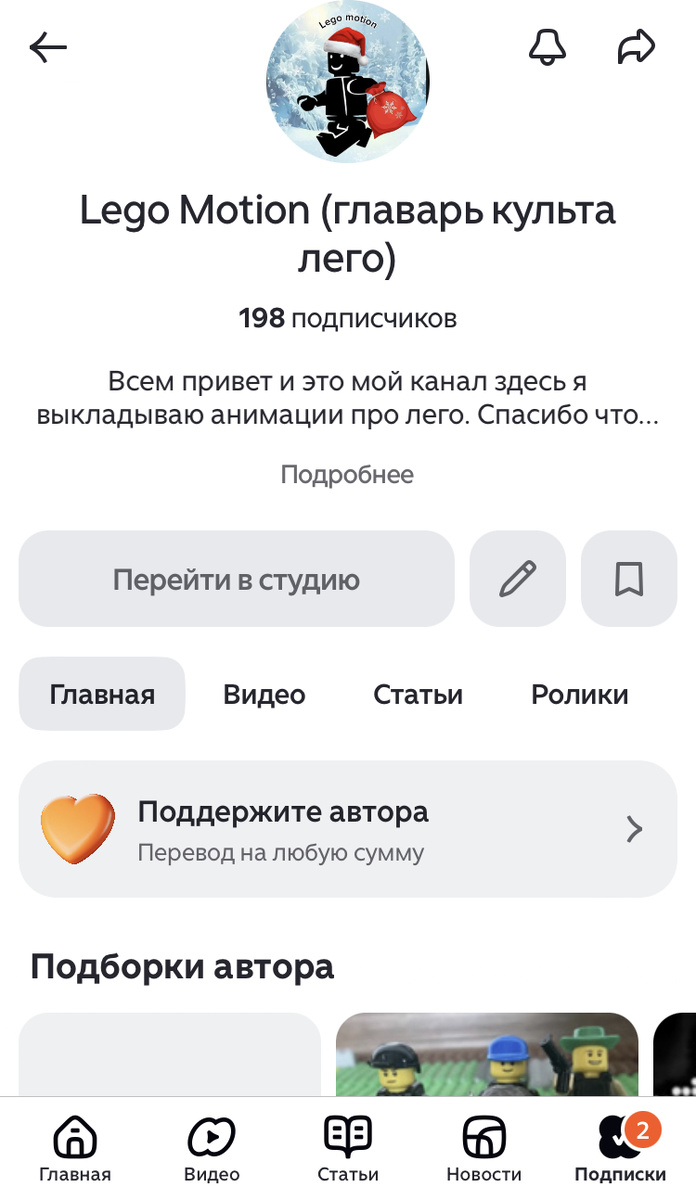
Task: Go to Главная in bottom navigation
Action: (75, 1149)
